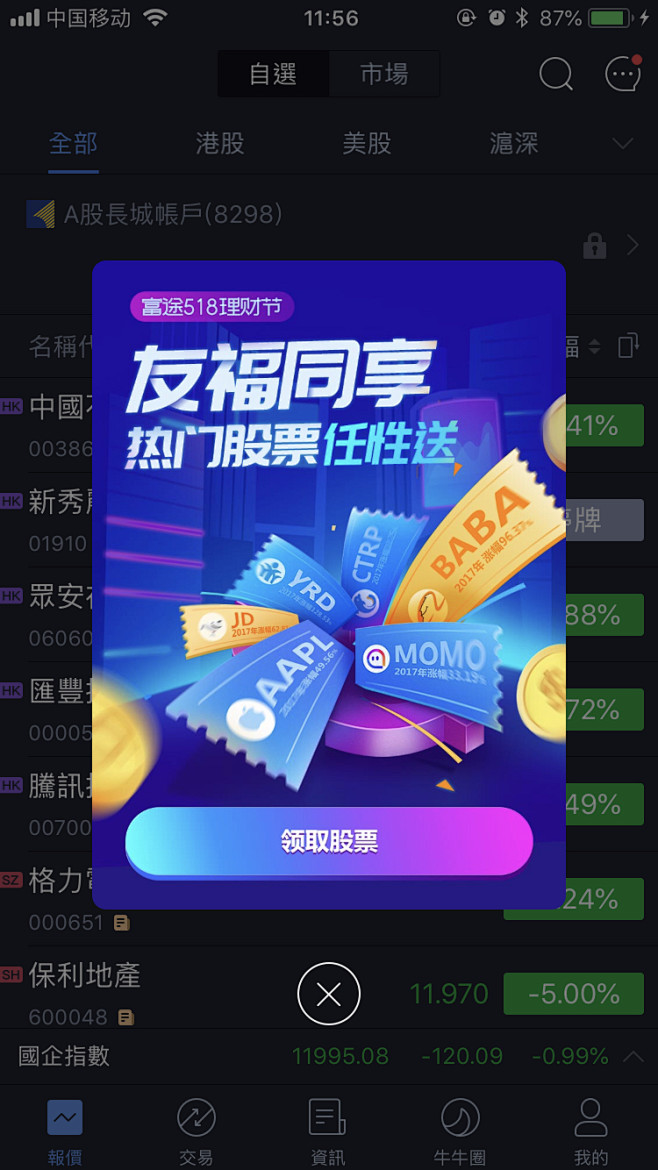This screenshot has height=1170, width=658.
Task: Go to the 資訊 tab
Action: coord(328,1133)
